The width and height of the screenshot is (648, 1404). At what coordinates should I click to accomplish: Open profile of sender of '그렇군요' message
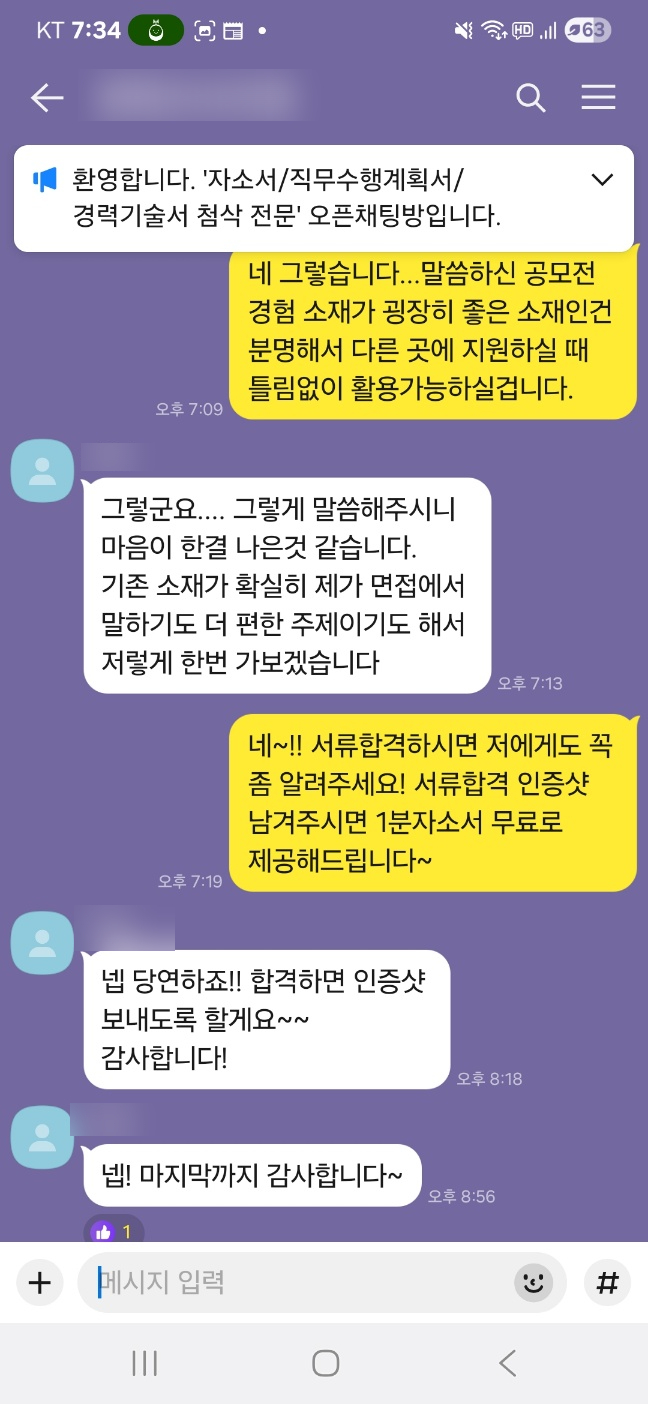click(42, 470)
